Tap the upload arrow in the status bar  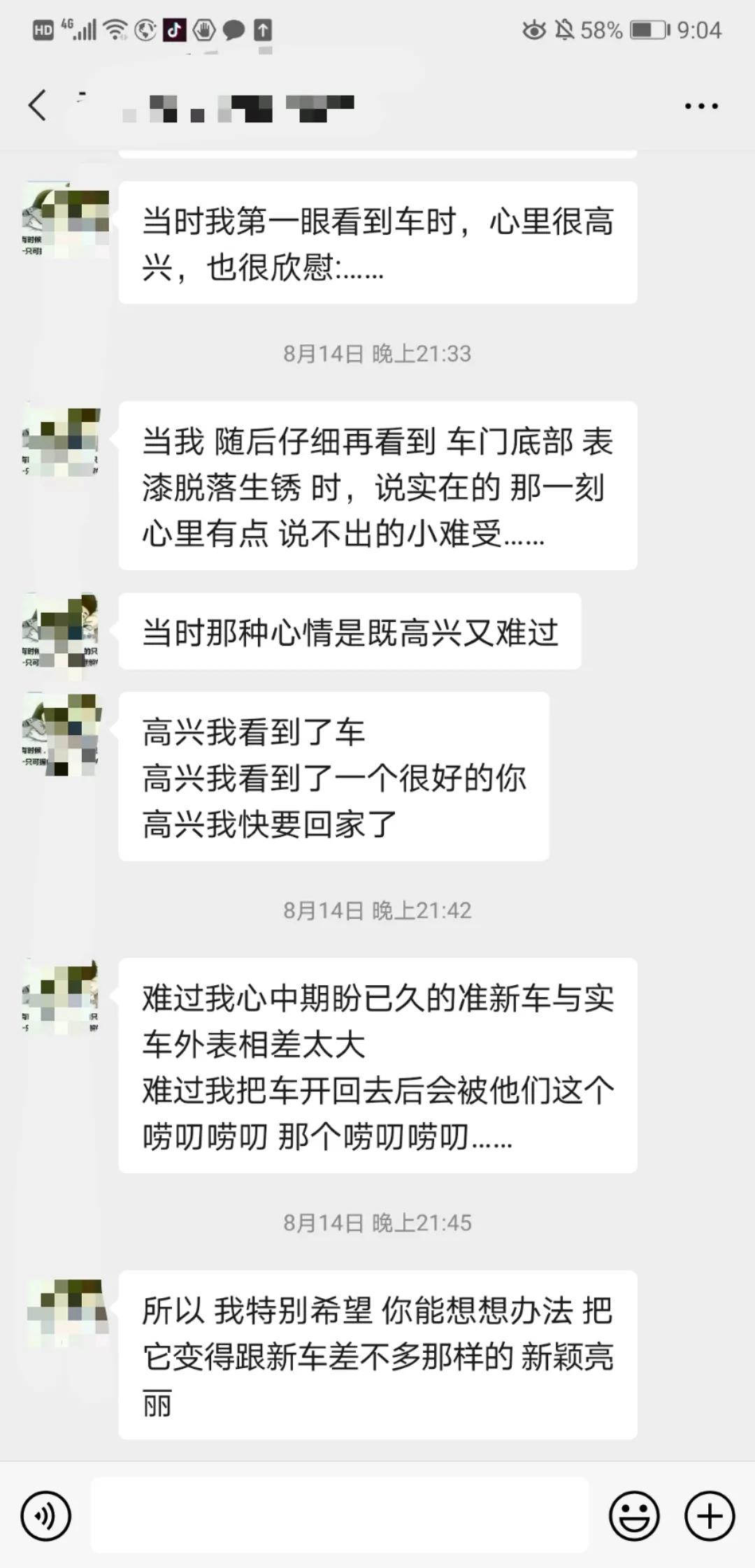pos(262,30)
